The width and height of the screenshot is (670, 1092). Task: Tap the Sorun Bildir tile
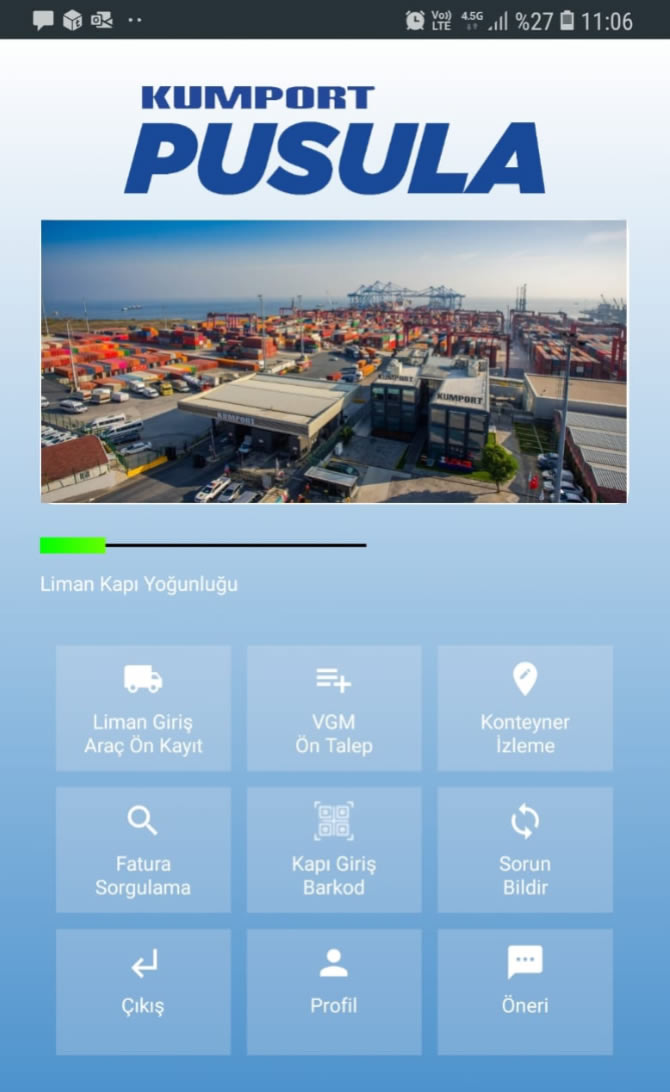(x=525, y=850)
